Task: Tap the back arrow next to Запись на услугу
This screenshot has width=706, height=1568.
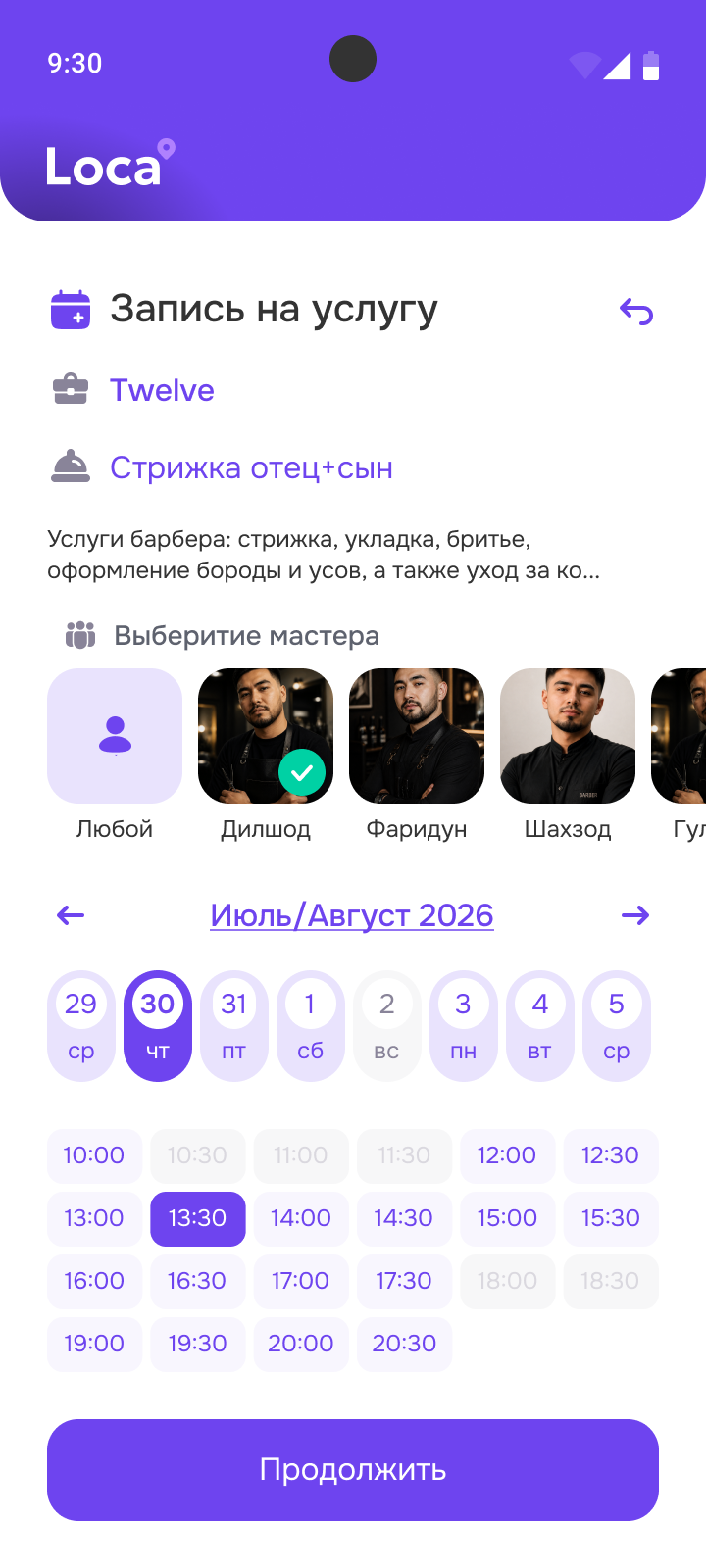Action: point(636,312)
